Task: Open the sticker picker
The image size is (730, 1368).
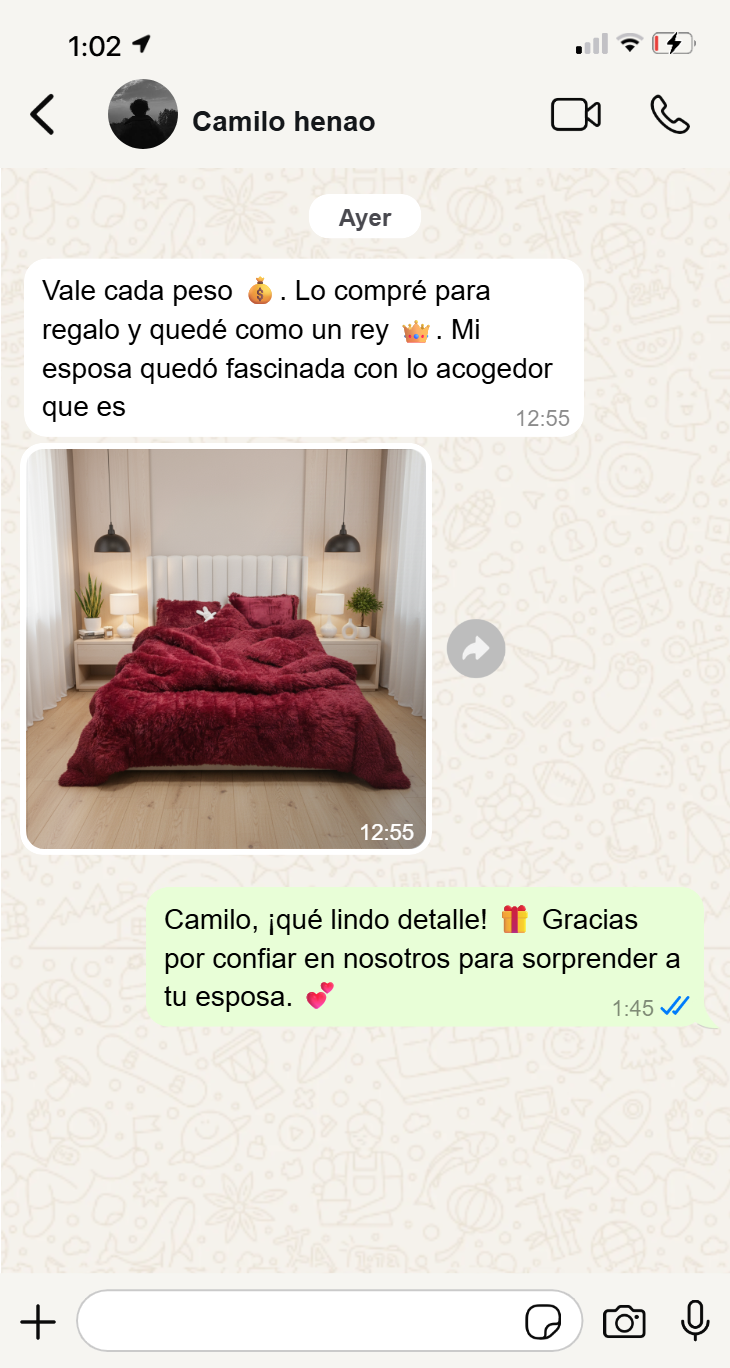Action: tap(543, 1322)
